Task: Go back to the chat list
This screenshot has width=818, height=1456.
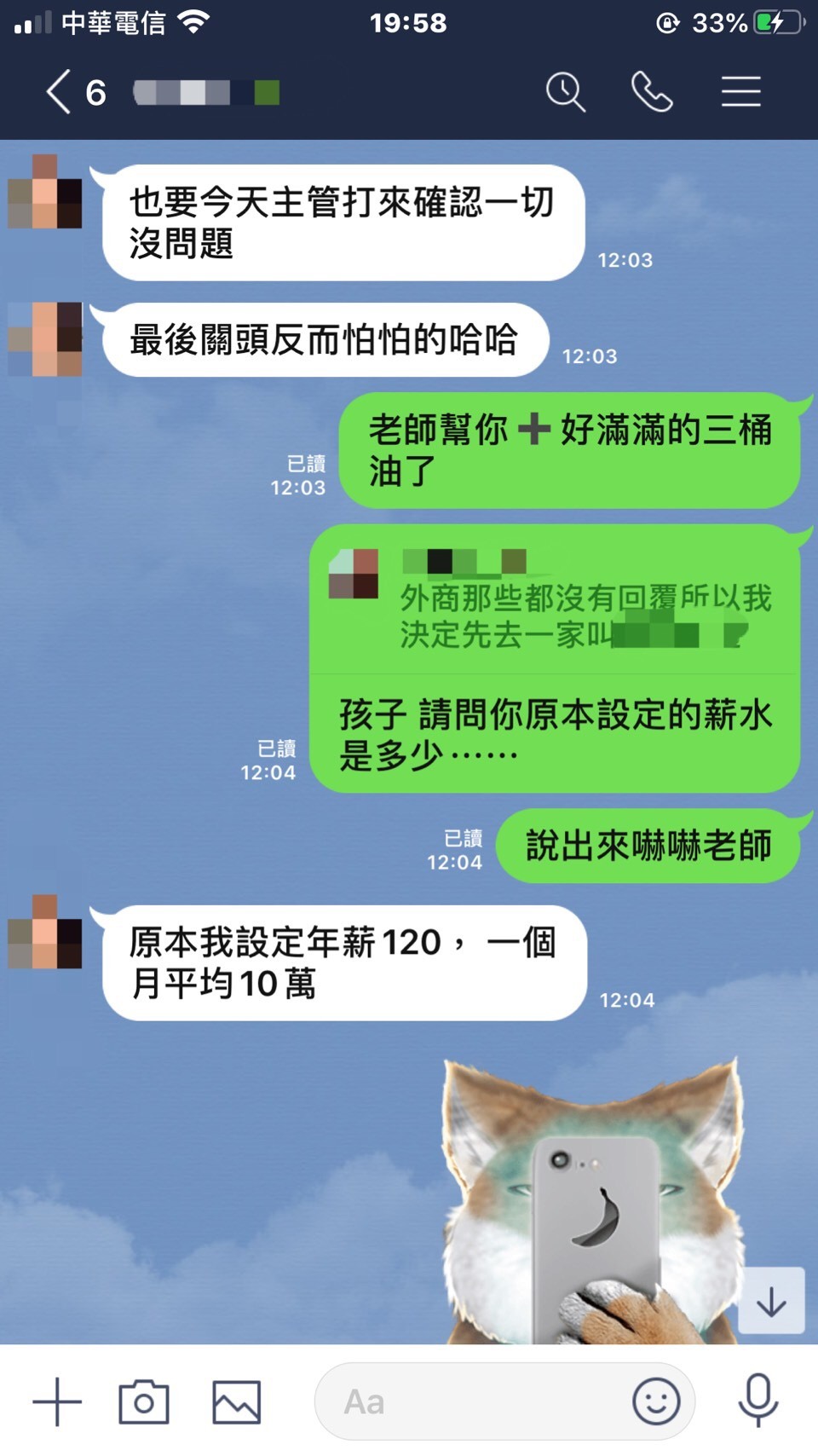Action: click(60, 92)
